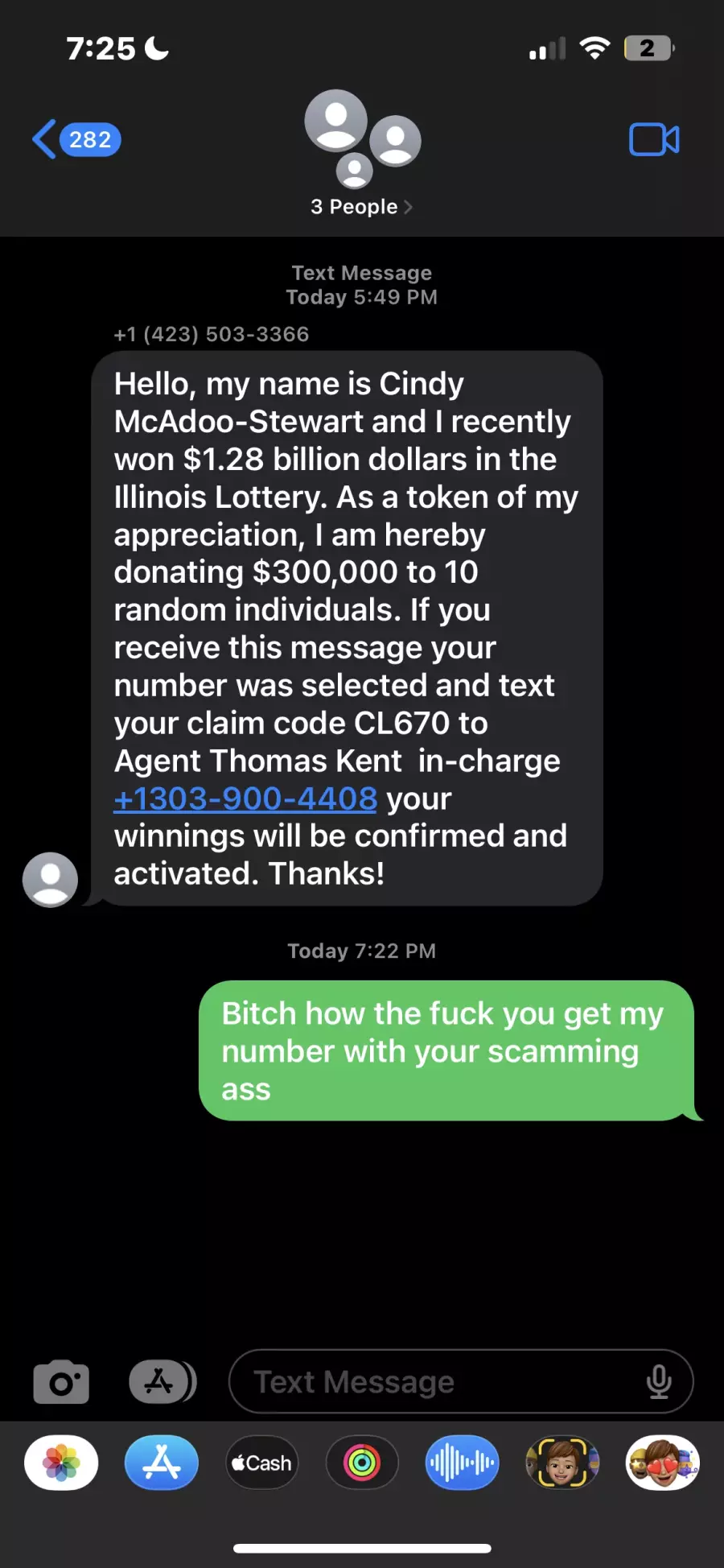This screenshot has width=724, height=1568.
Task: Open Apple Cash in the app strip
Action: [x=261, y=1463]
